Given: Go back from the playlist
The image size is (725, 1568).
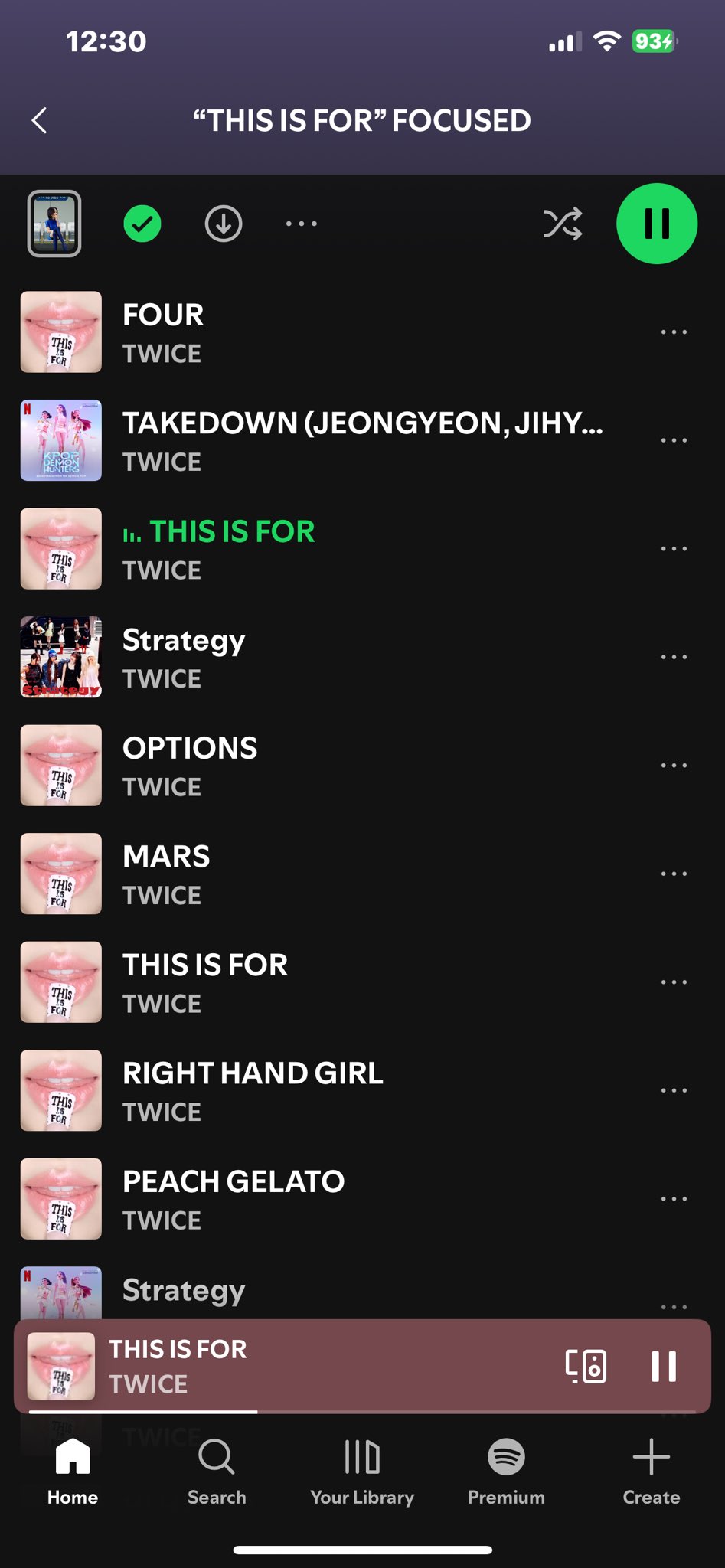Looking at the screenshot, I should (40, 120).
